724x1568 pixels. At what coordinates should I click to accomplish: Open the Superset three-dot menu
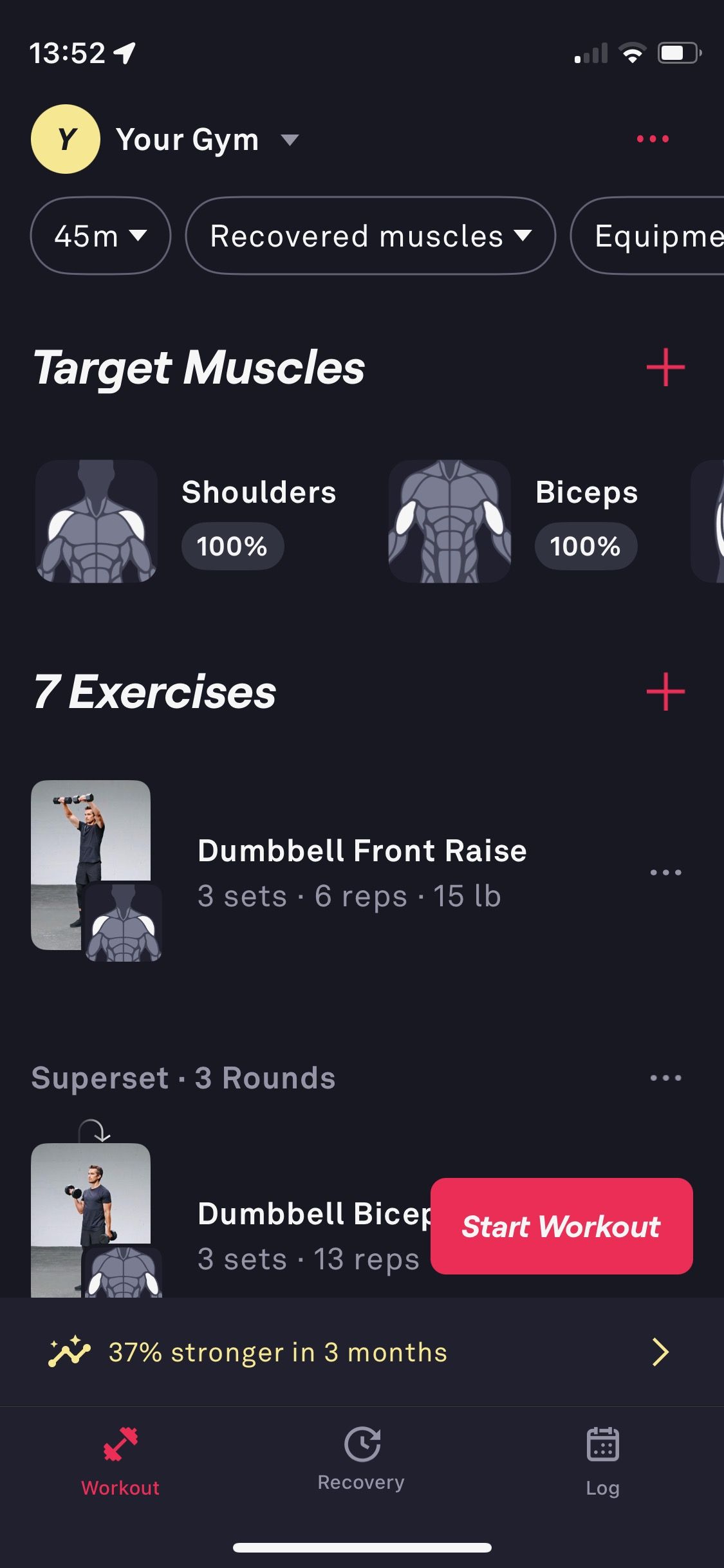(667, 1078)
